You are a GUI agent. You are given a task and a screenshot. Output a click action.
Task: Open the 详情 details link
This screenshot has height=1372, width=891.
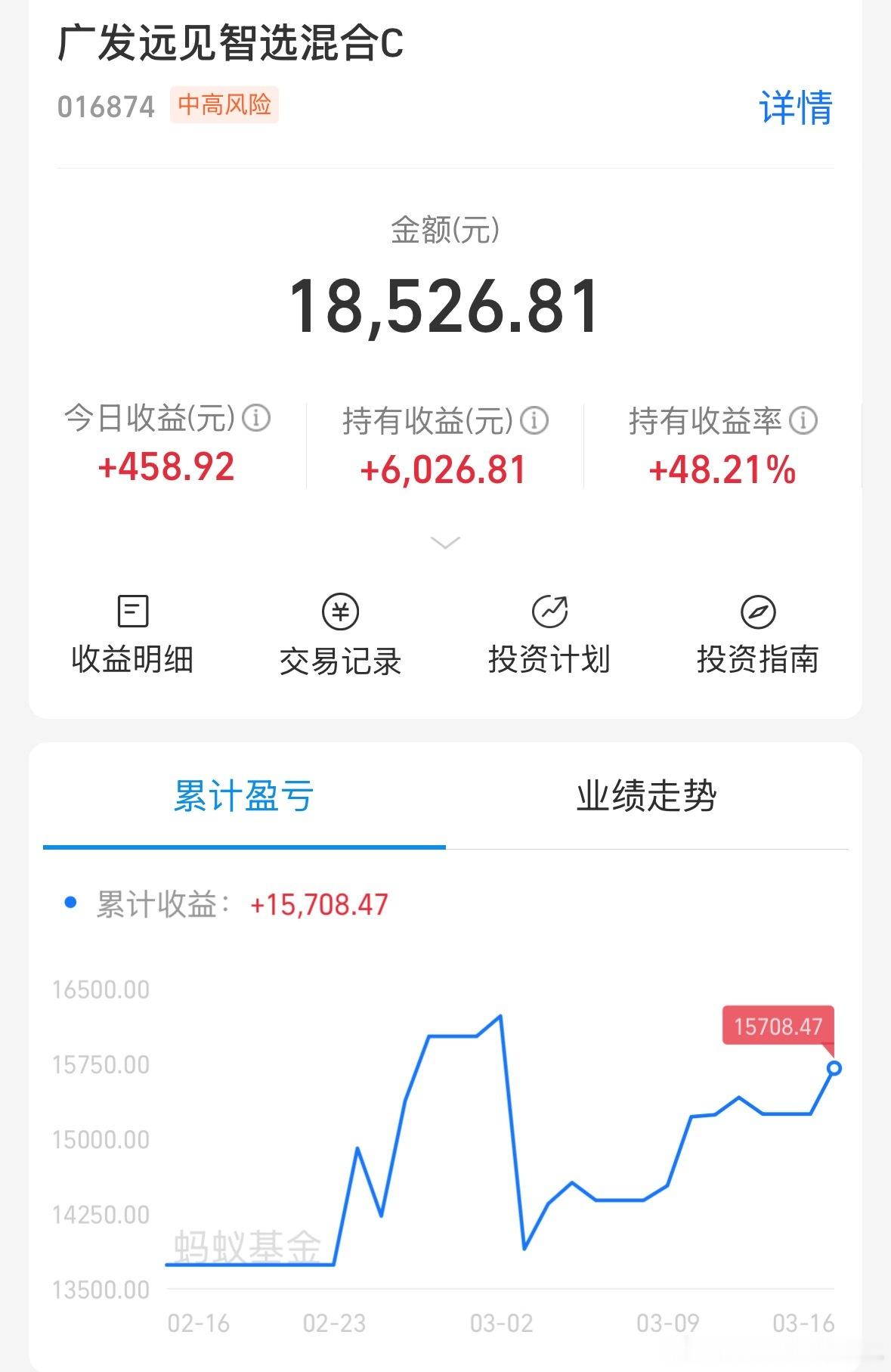(x=795, y=108)
